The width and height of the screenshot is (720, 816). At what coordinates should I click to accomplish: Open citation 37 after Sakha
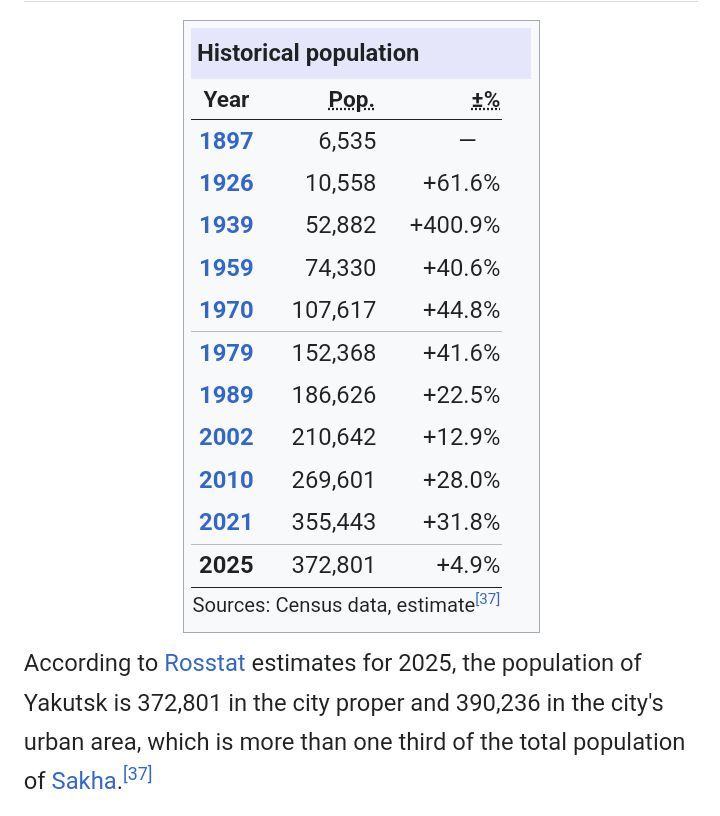coord(138,774)
